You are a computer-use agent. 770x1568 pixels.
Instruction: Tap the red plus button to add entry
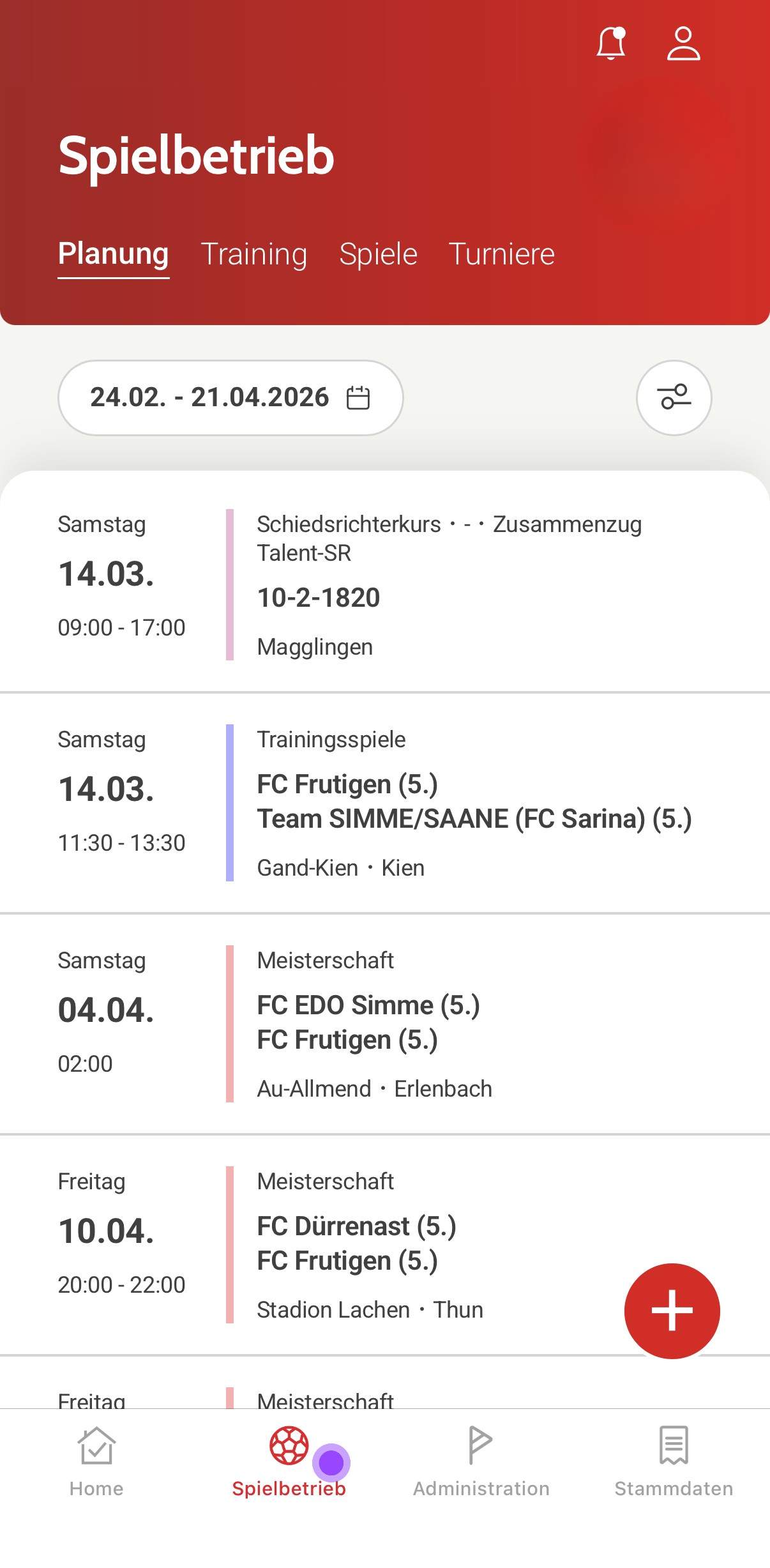[x=672, y=1311]
